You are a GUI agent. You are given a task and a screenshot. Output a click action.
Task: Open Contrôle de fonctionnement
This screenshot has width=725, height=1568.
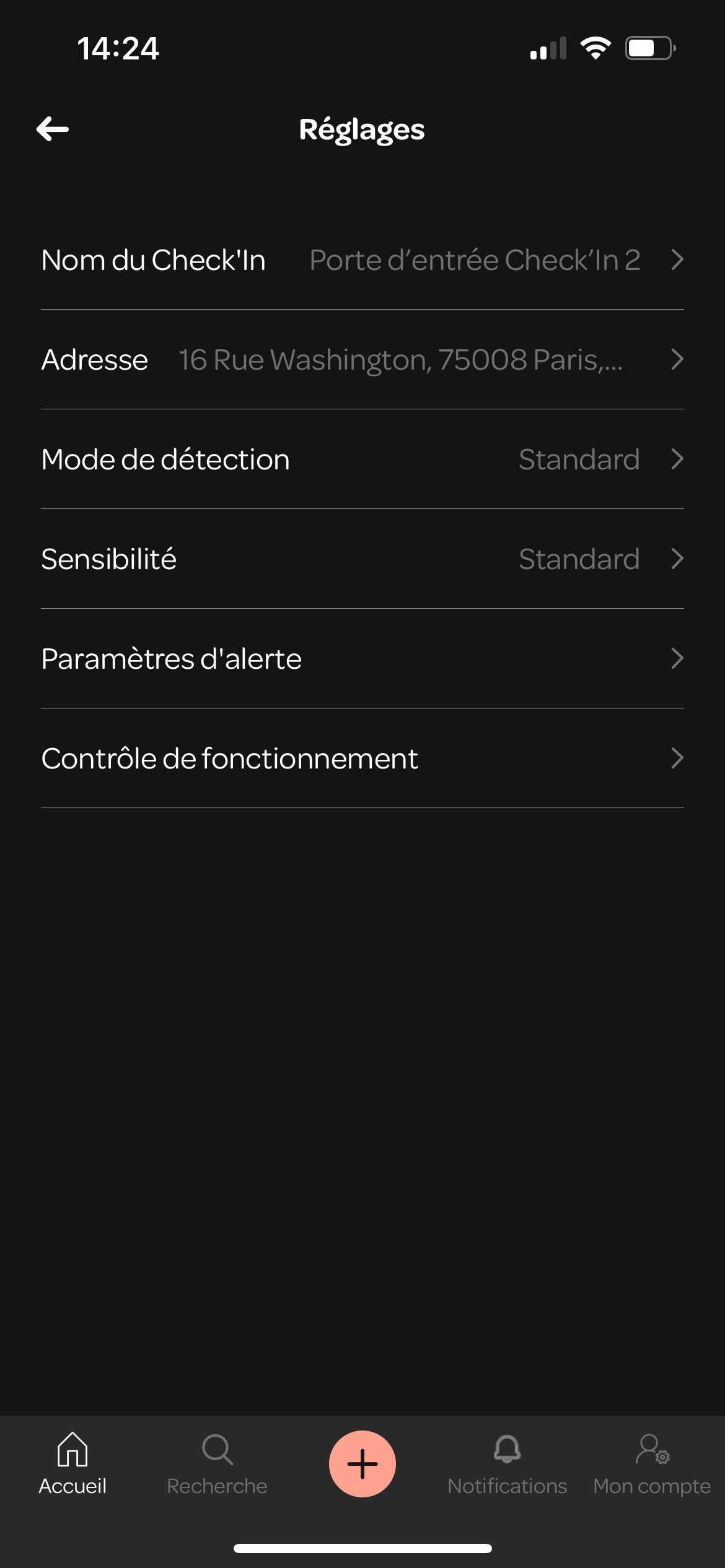coord(362,759)
